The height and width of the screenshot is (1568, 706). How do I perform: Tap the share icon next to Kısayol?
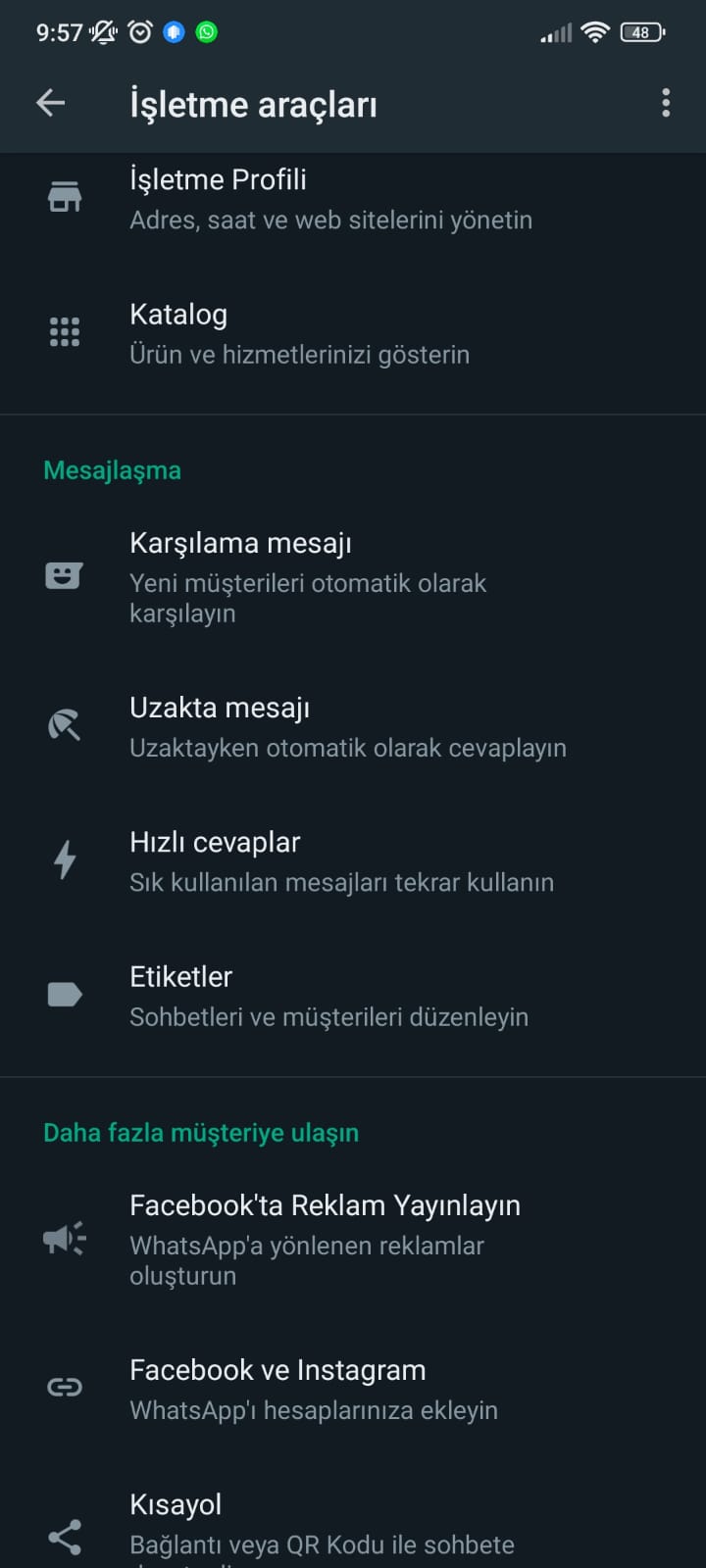coord(64,1537)
